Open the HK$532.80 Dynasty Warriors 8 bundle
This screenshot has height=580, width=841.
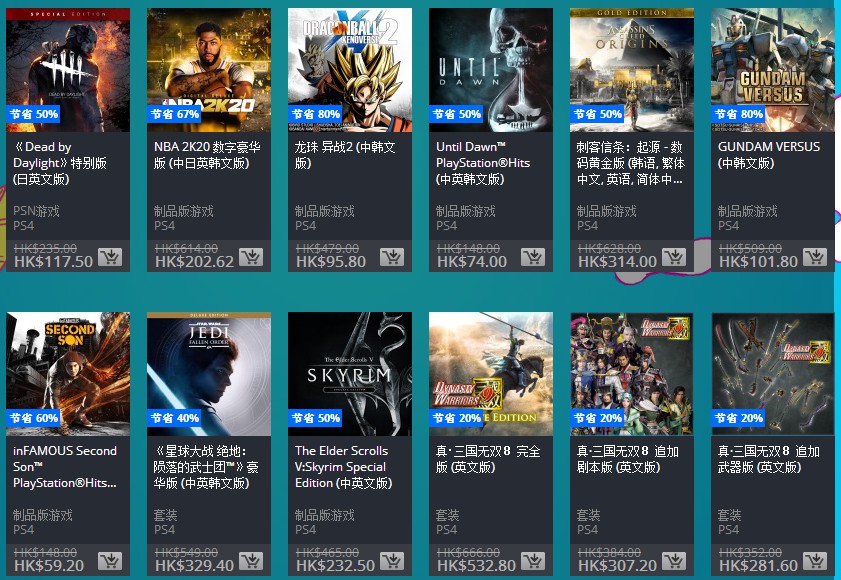[x=491, y=374]
